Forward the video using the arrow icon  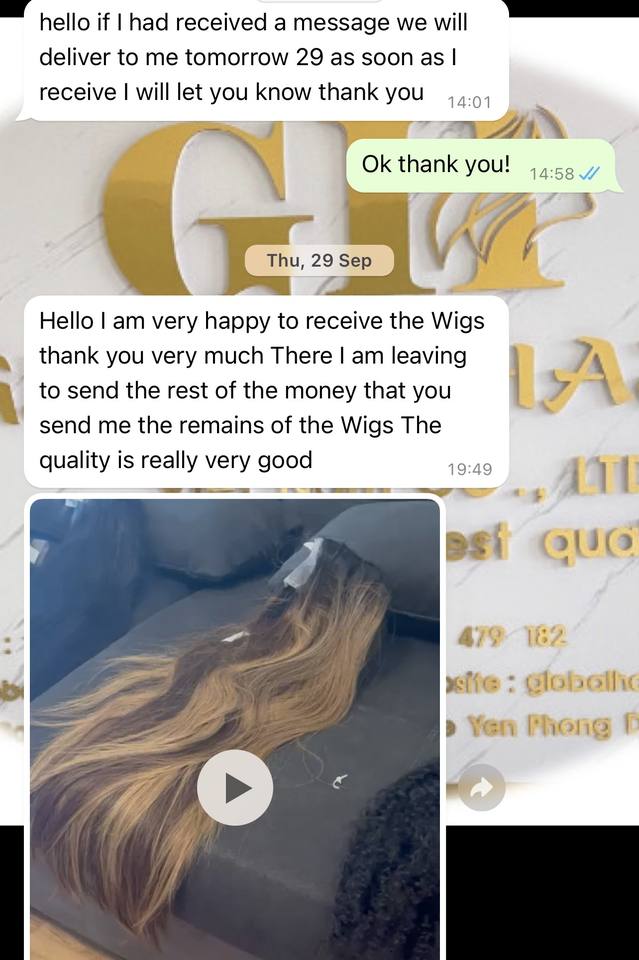pyautogui.click(x=482, y=787)
